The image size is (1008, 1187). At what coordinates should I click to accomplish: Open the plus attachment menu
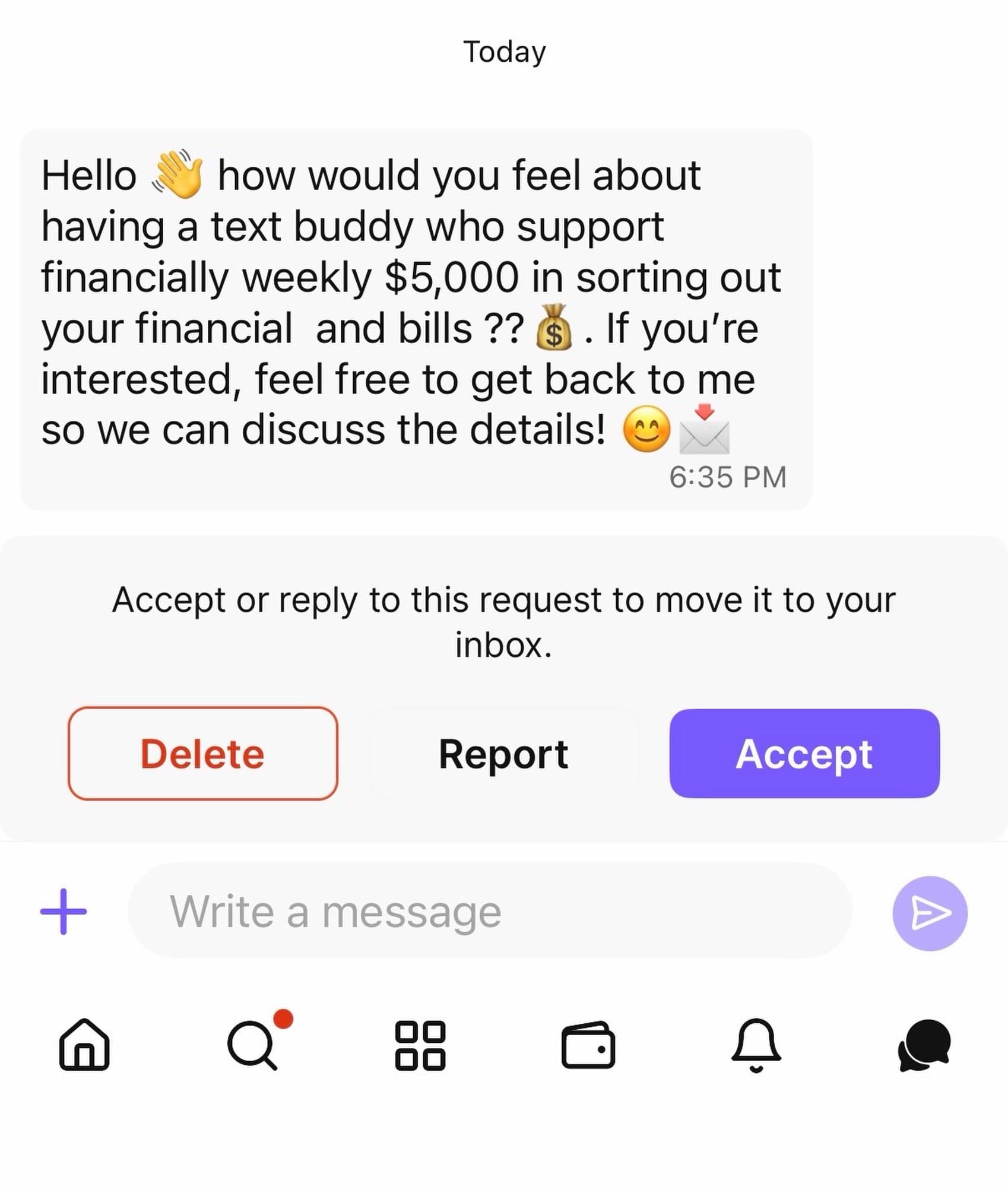point(64,912)
